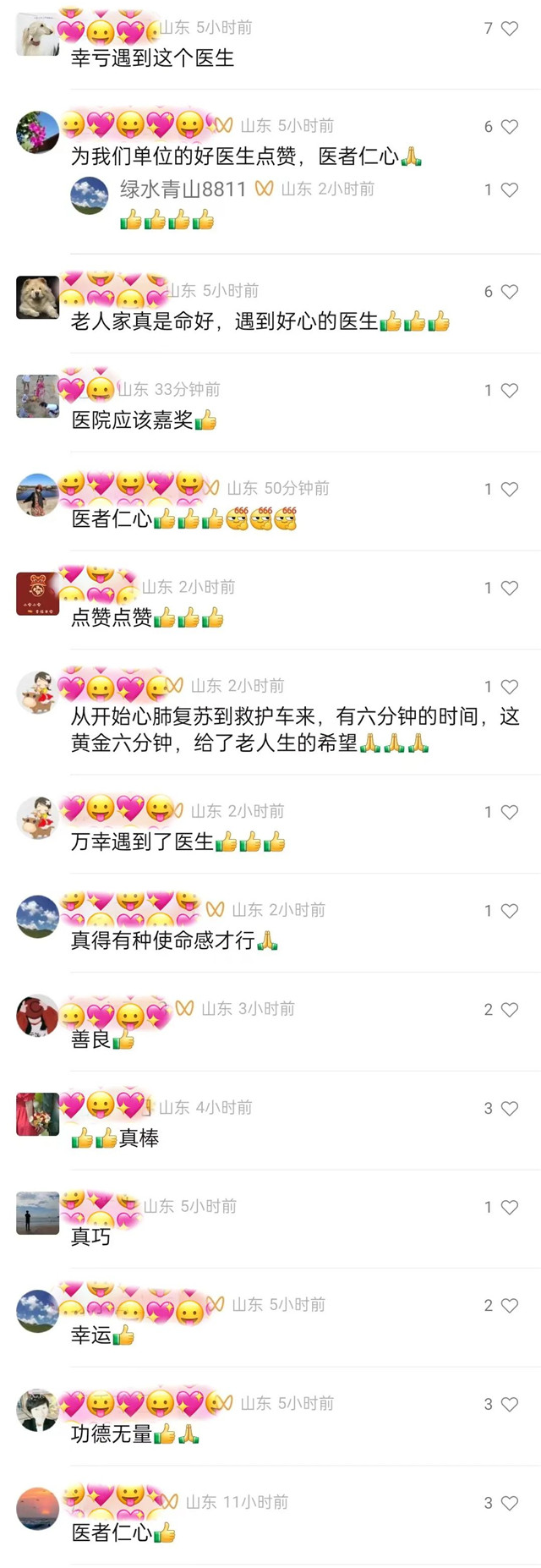Open the avatar of the "点赞点赞" commenter
541x1568 pixels.
[x=38, y=594]
